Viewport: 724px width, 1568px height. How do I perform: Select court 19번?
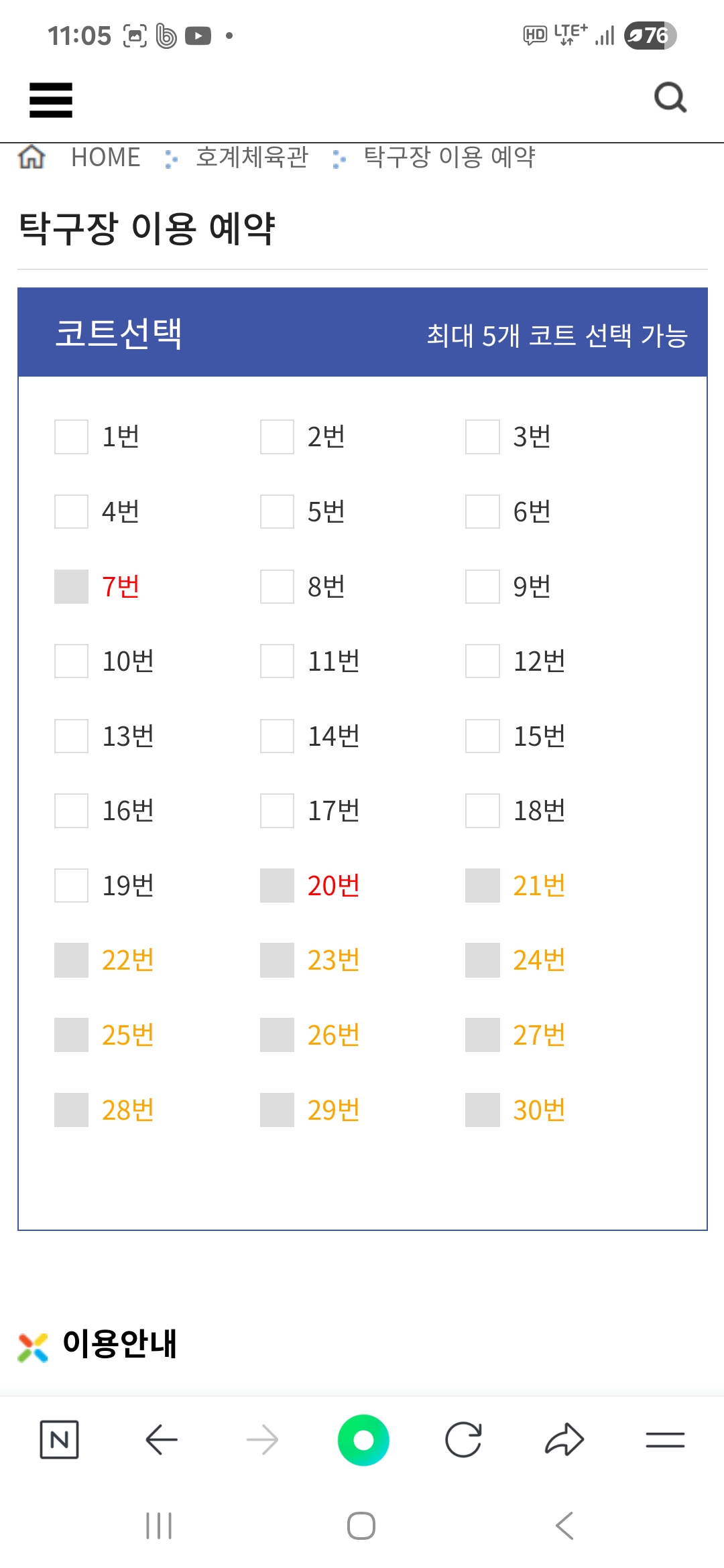(x=72, y=886)
